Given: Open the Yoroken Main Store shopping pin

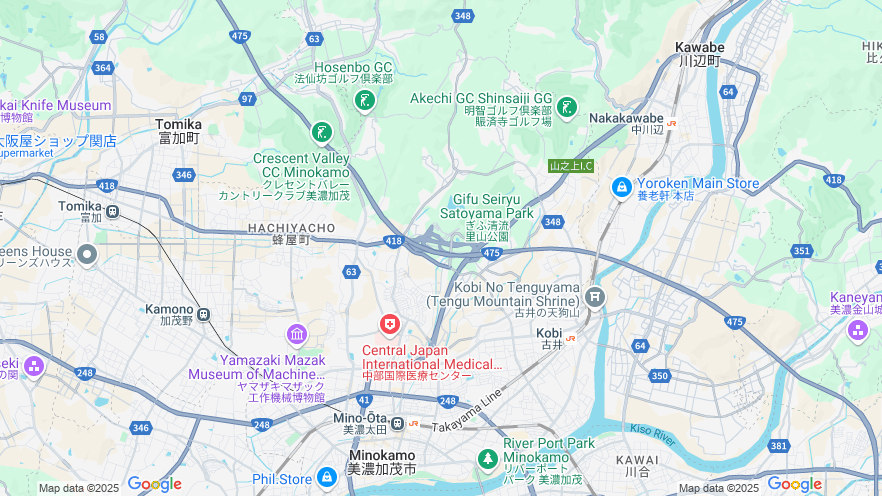Looking at the screenshot, I should (x=621, y=186).
